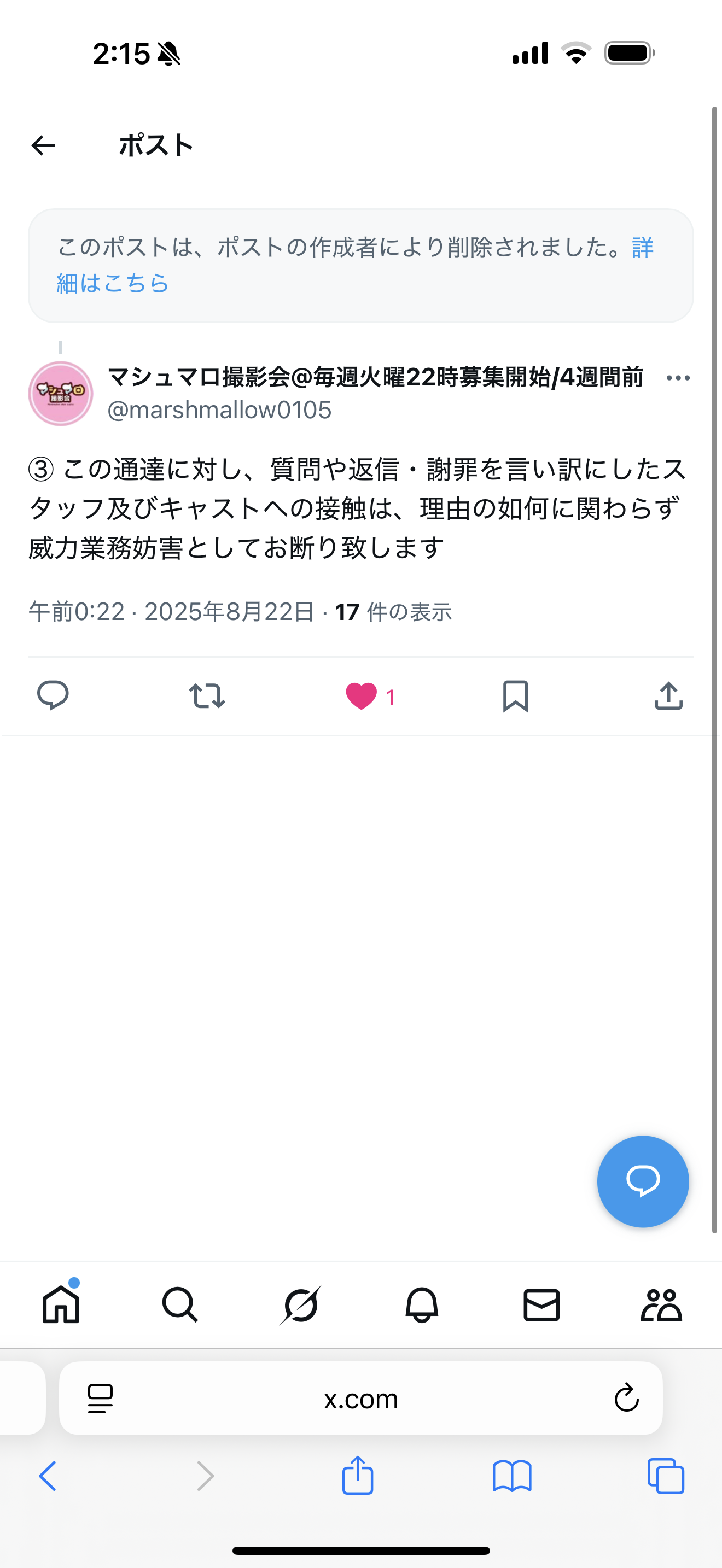Viewport: 722px width, 1568px height.
Task: Reload the page in Safari
Action: pos(626,1398)
